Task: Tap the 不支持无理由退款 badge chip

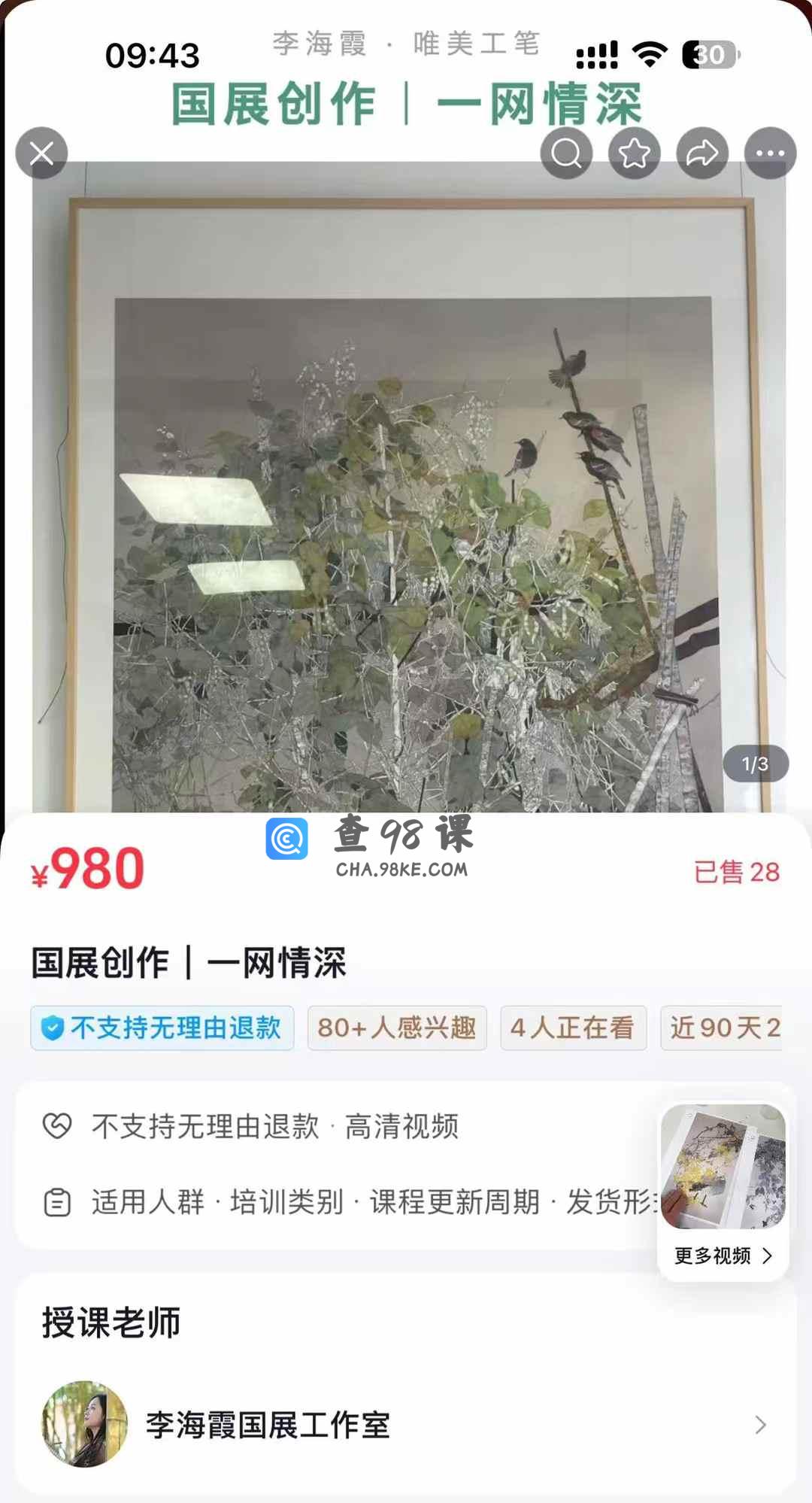Action: [162, 1028]
